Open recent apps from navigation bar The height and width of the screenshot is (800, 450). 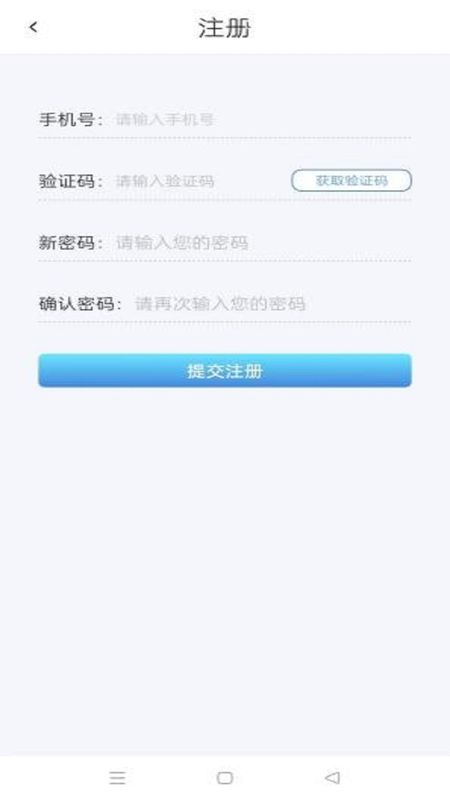[117, 778]
